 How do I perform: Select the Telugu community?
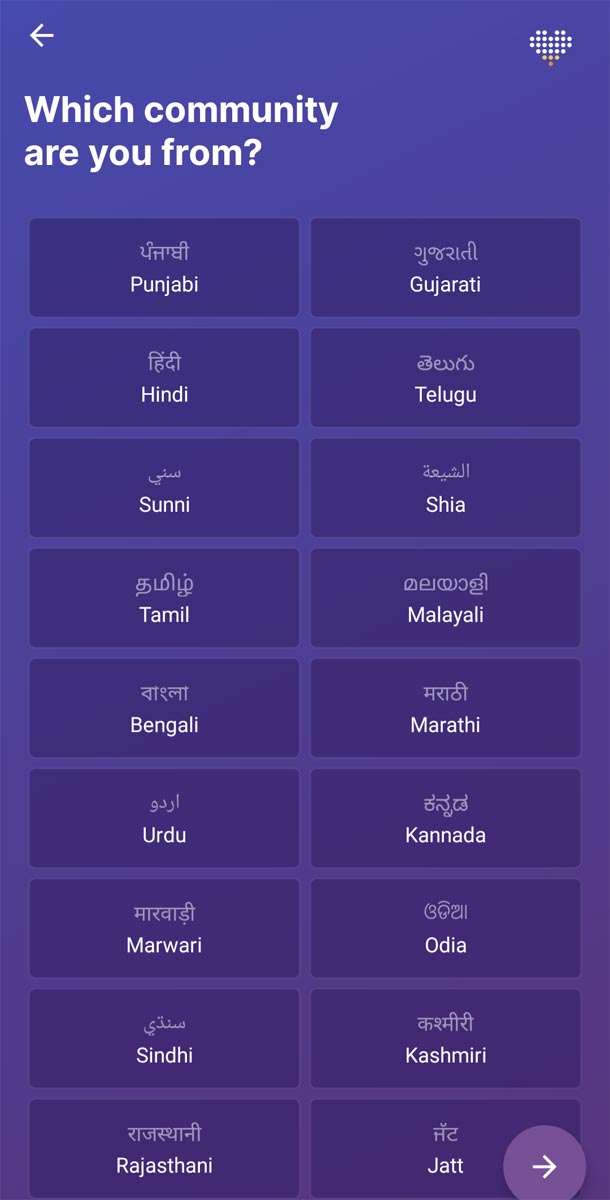point(445,378)
